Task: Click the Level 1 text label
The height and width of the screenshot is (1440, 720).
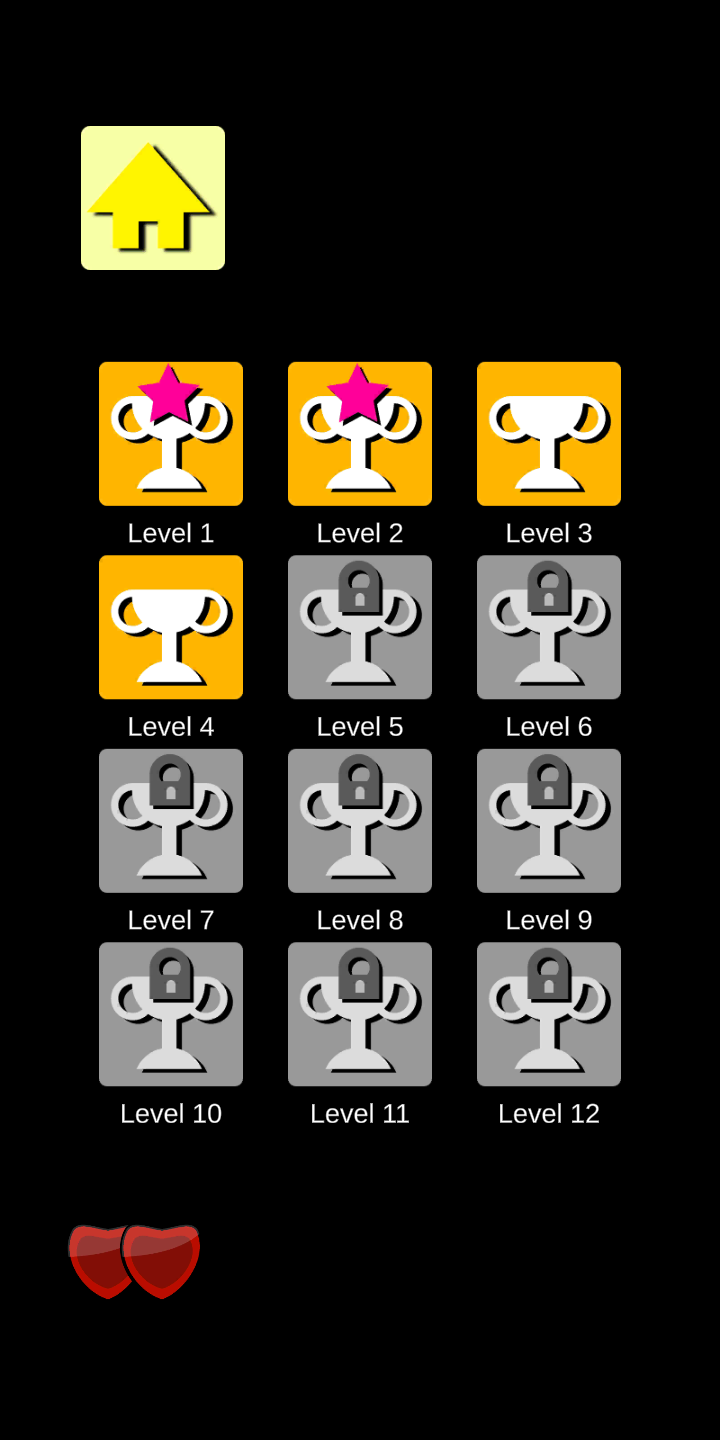Action: coord(170,532)
